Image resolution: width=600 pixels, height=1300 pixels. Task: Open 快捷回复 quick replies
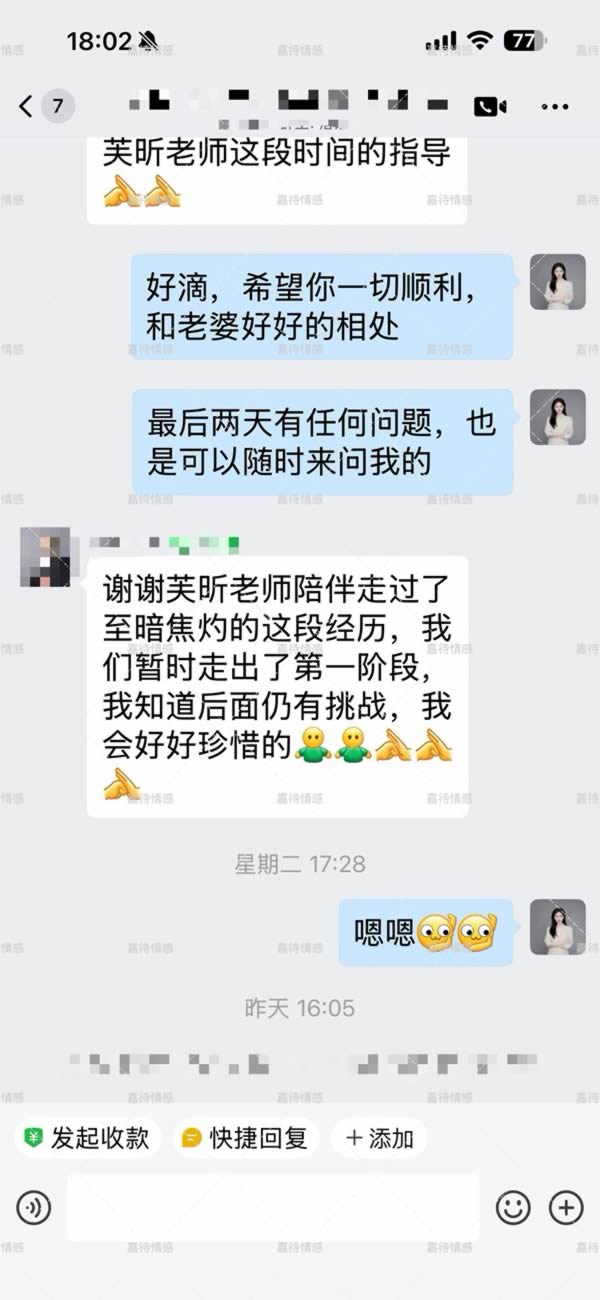click(245, 1138)
